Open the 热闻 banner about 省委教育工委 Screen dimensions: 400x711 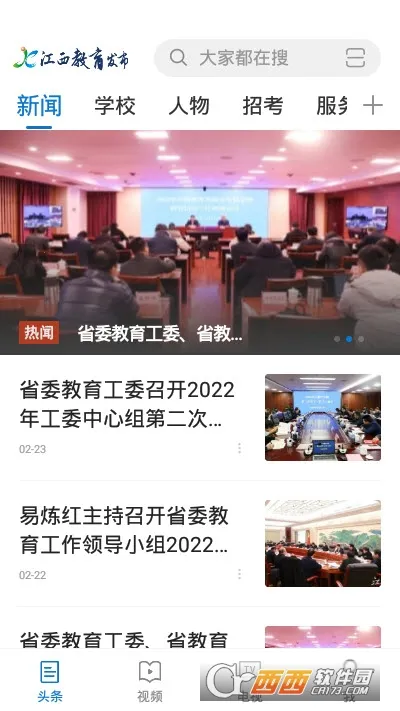click(x=200, y=243)
